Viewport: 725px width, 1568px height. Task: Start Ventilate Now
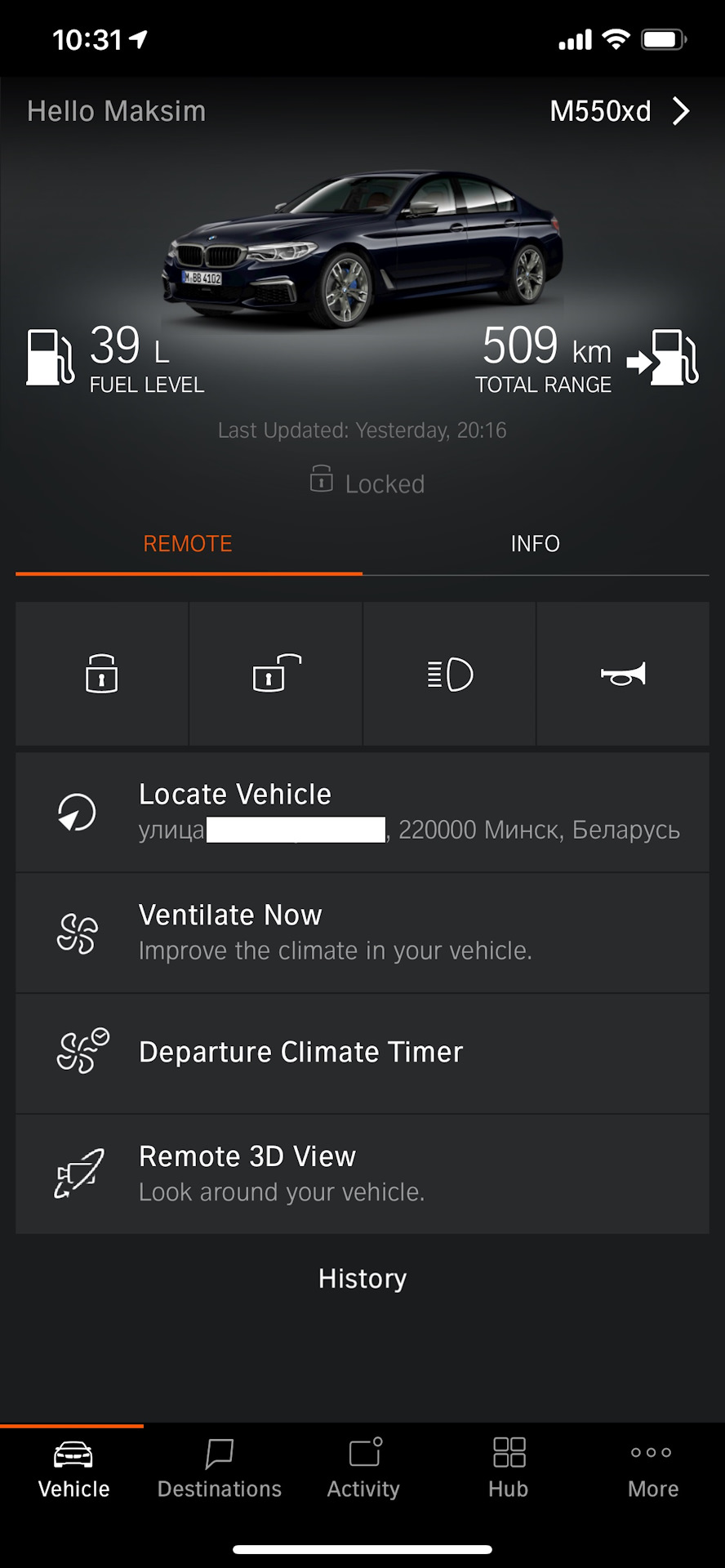(362, 933)
